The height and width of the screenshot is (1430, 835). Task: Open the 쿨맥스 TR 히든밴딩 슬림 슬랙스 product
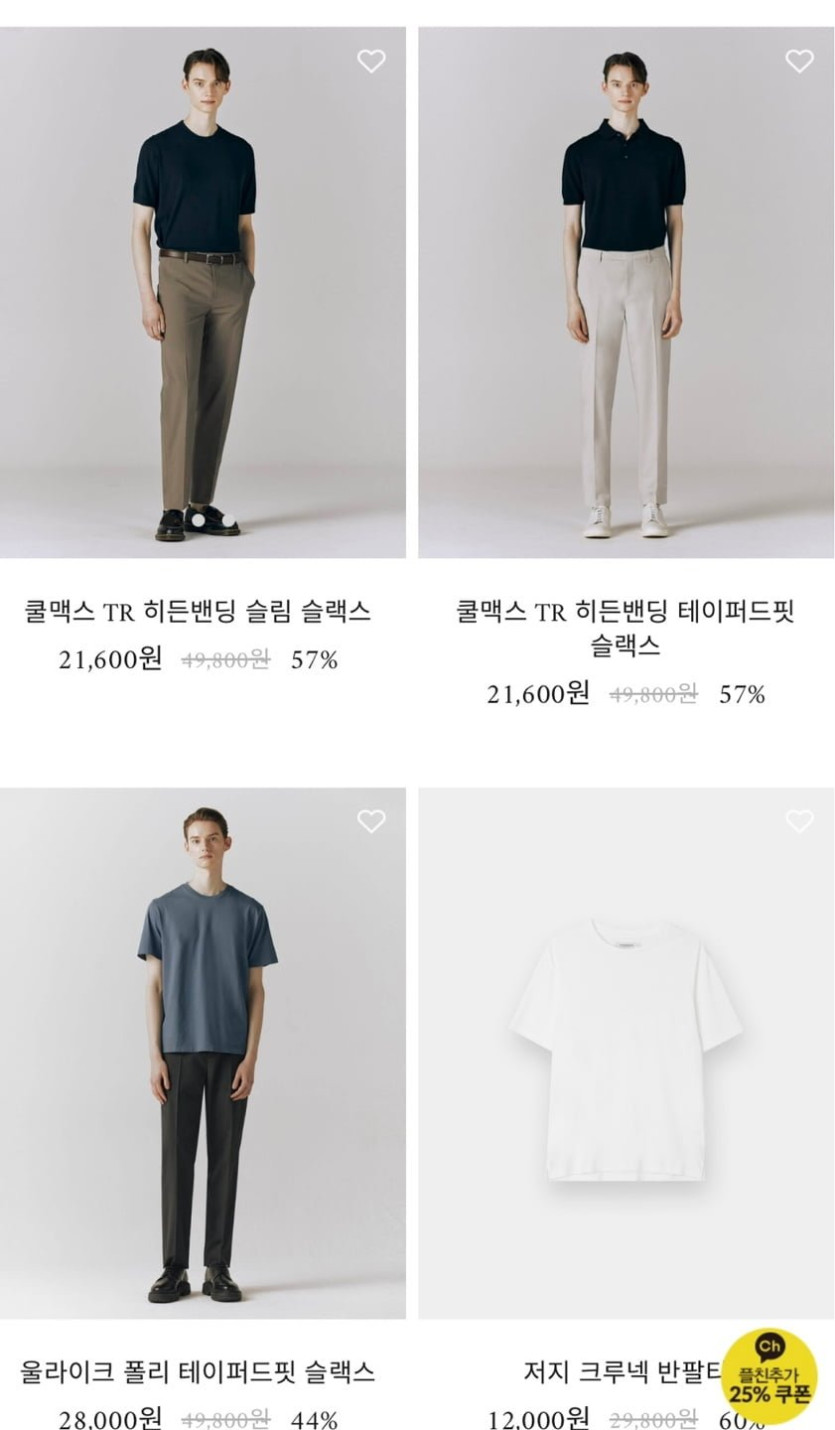[x=202, y=292]
